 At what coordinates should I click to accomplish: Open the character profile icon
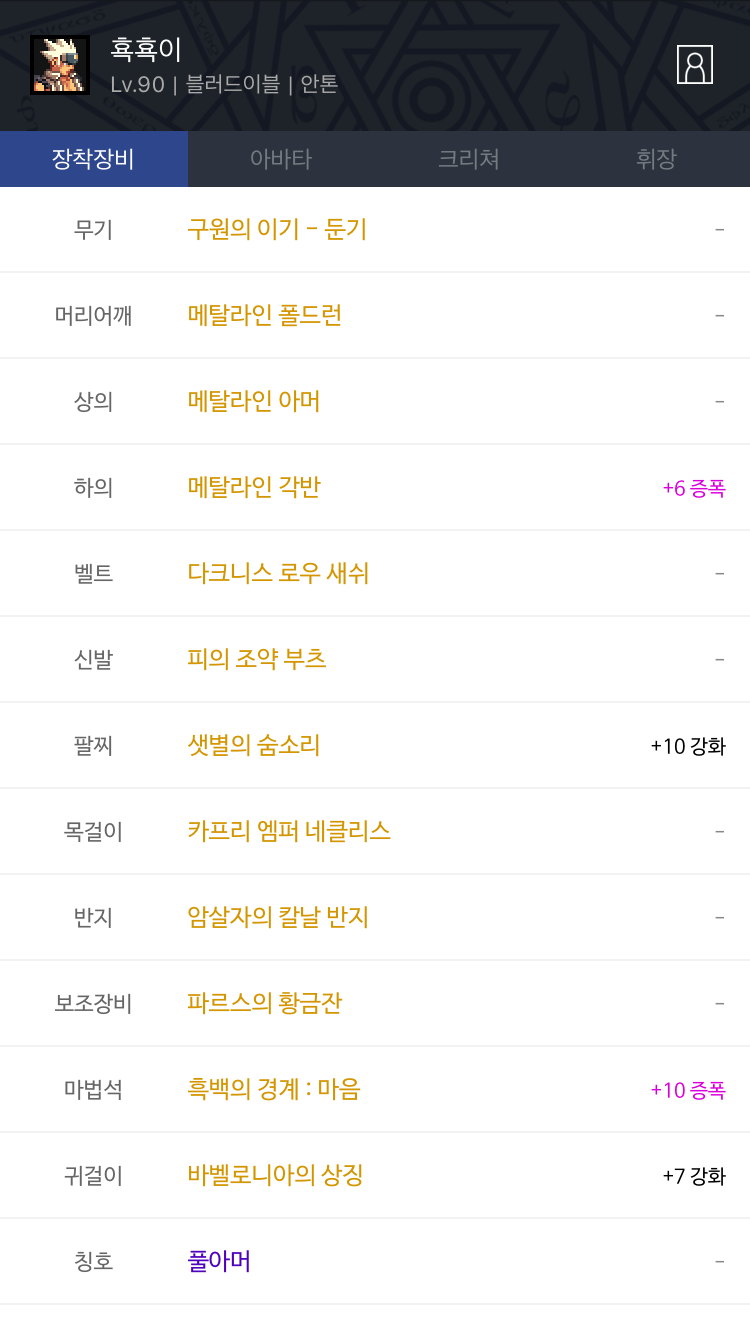[694, 65]
